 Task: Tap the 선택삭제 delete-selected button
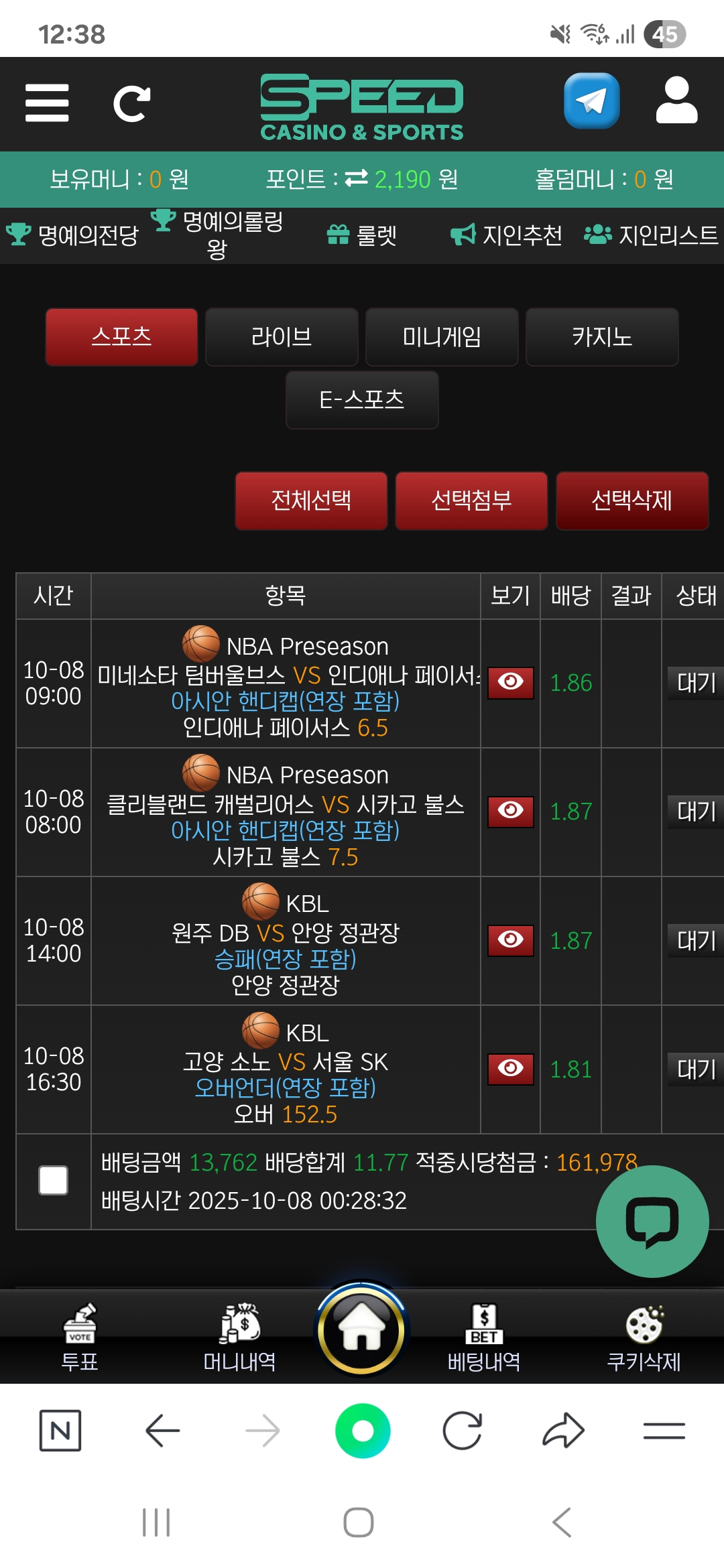click(x=631, y=501)
